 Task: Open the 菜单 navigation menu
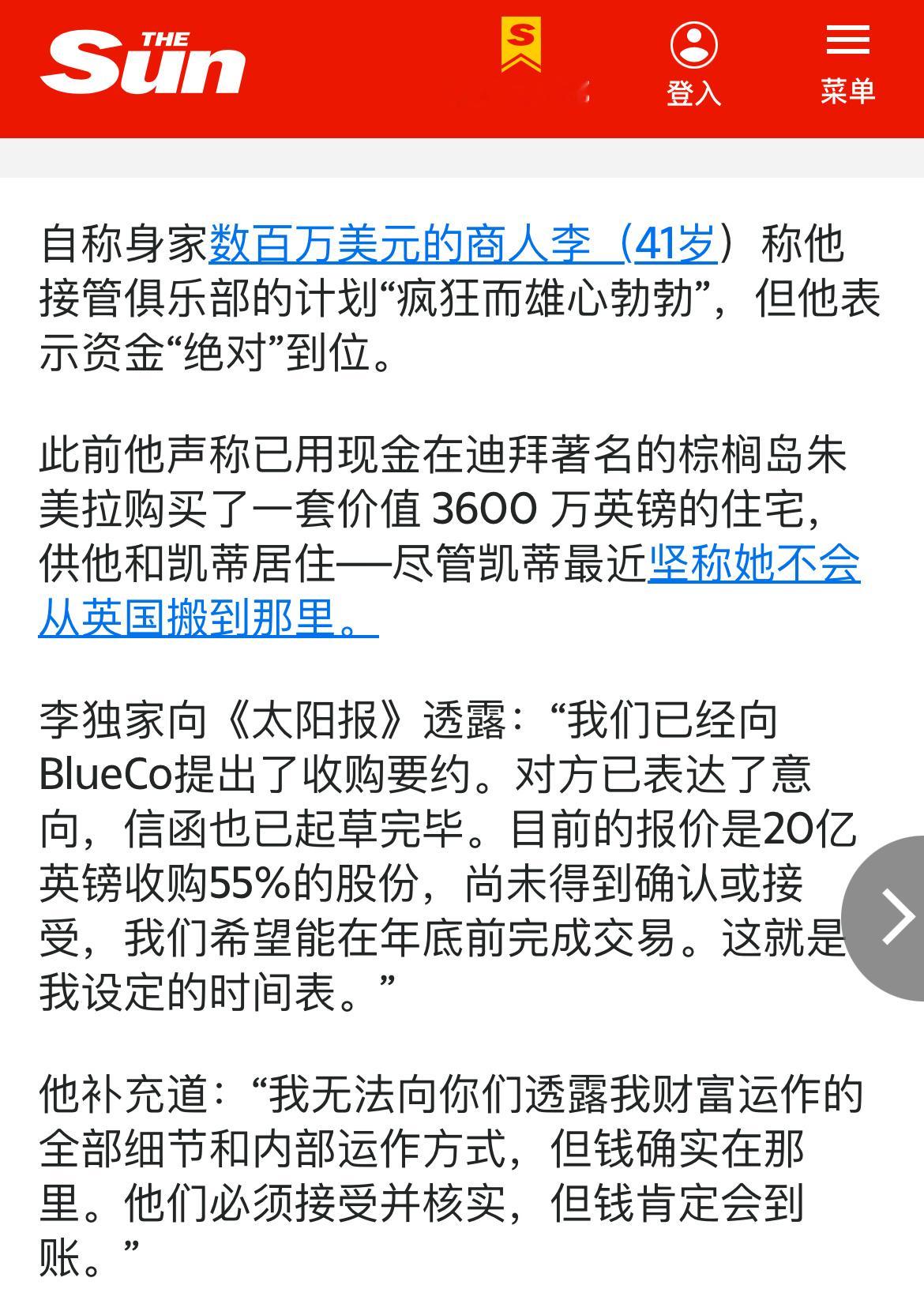click(x=847, y=91)
